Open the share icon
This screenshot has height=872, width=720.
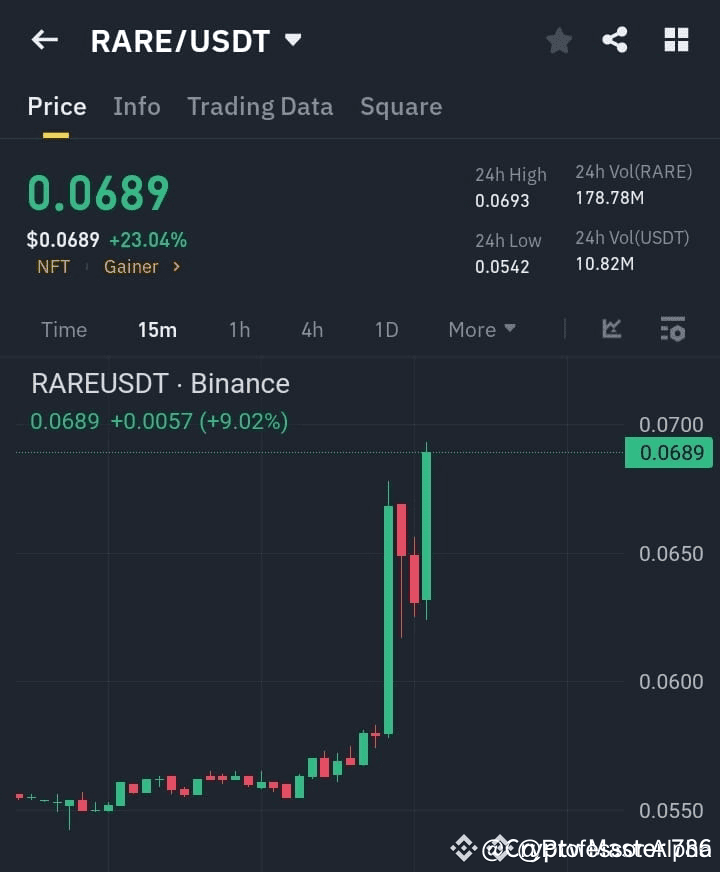pos(616,40)
